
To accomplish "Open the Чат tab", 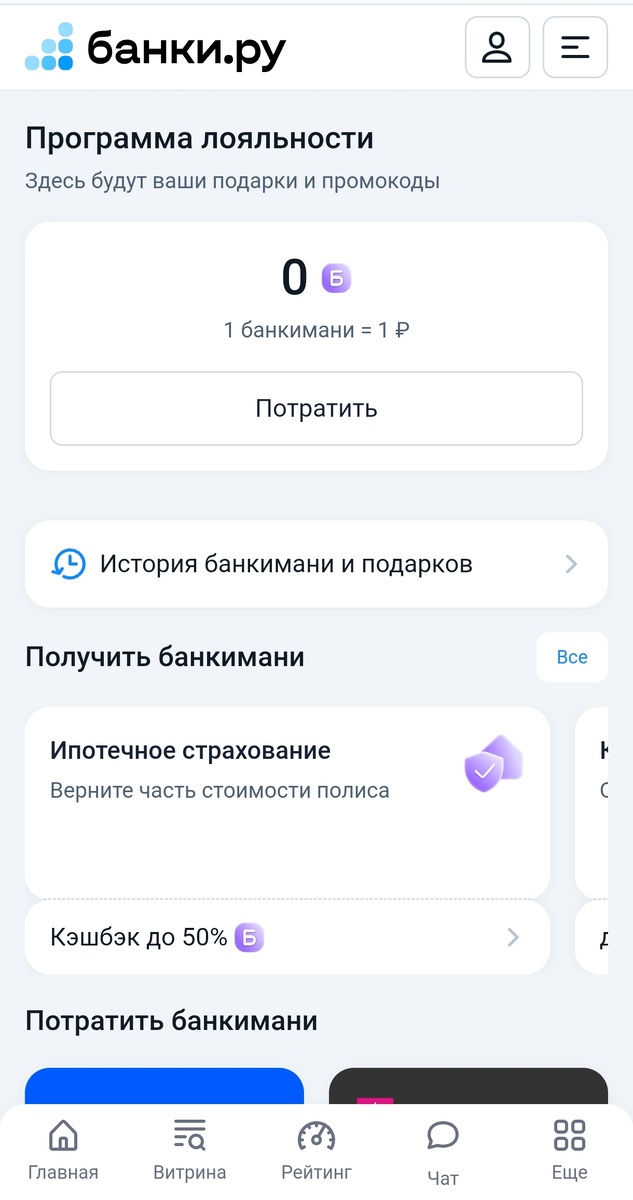I will (x=443, y=1150).
